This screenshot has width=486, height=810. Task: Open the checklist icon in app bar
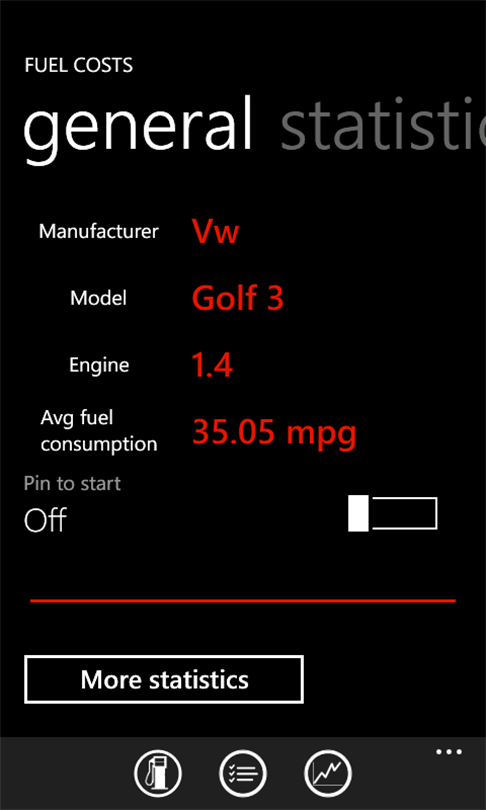(243, 773)
